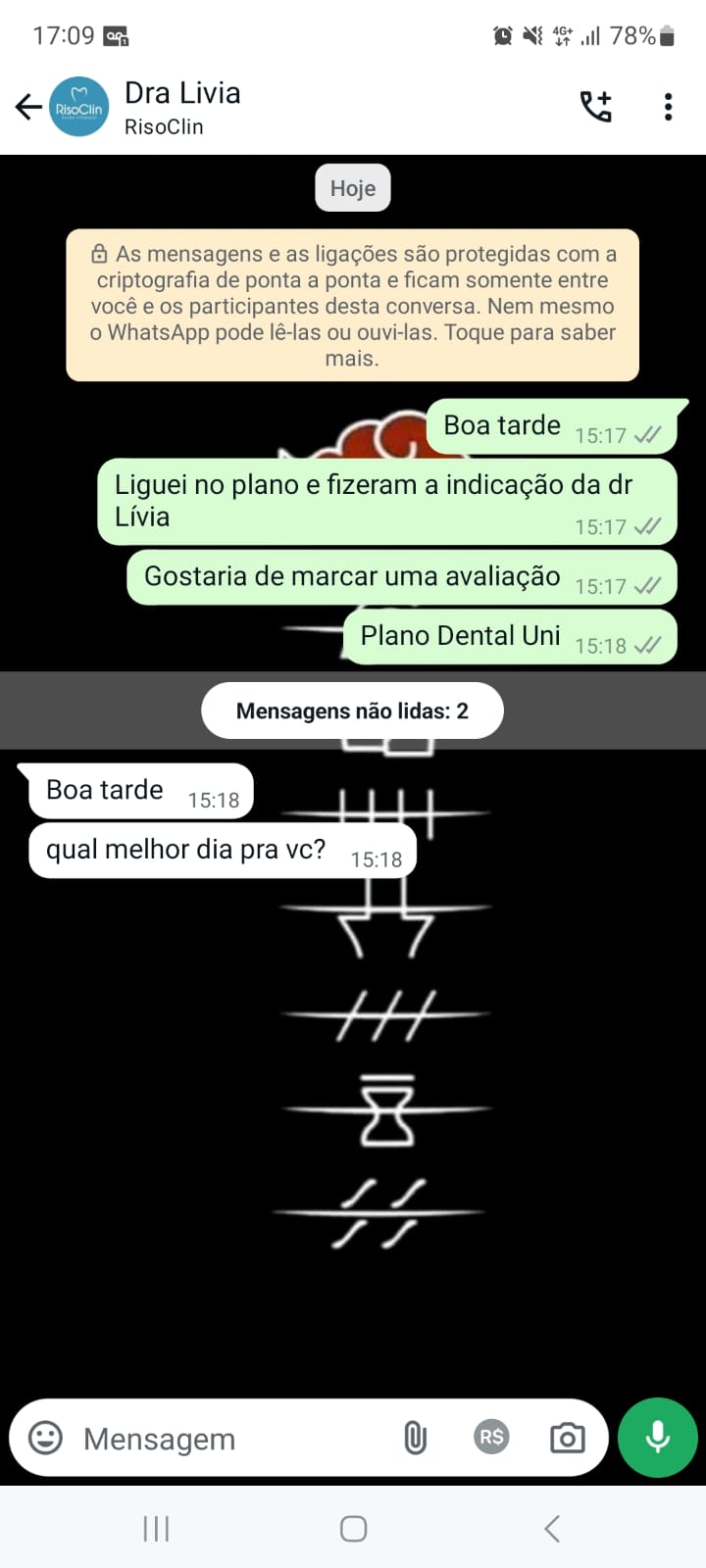706x1568 pixels.
Task: Open the camera from the message bar
Action: [x=567, y=1438]
